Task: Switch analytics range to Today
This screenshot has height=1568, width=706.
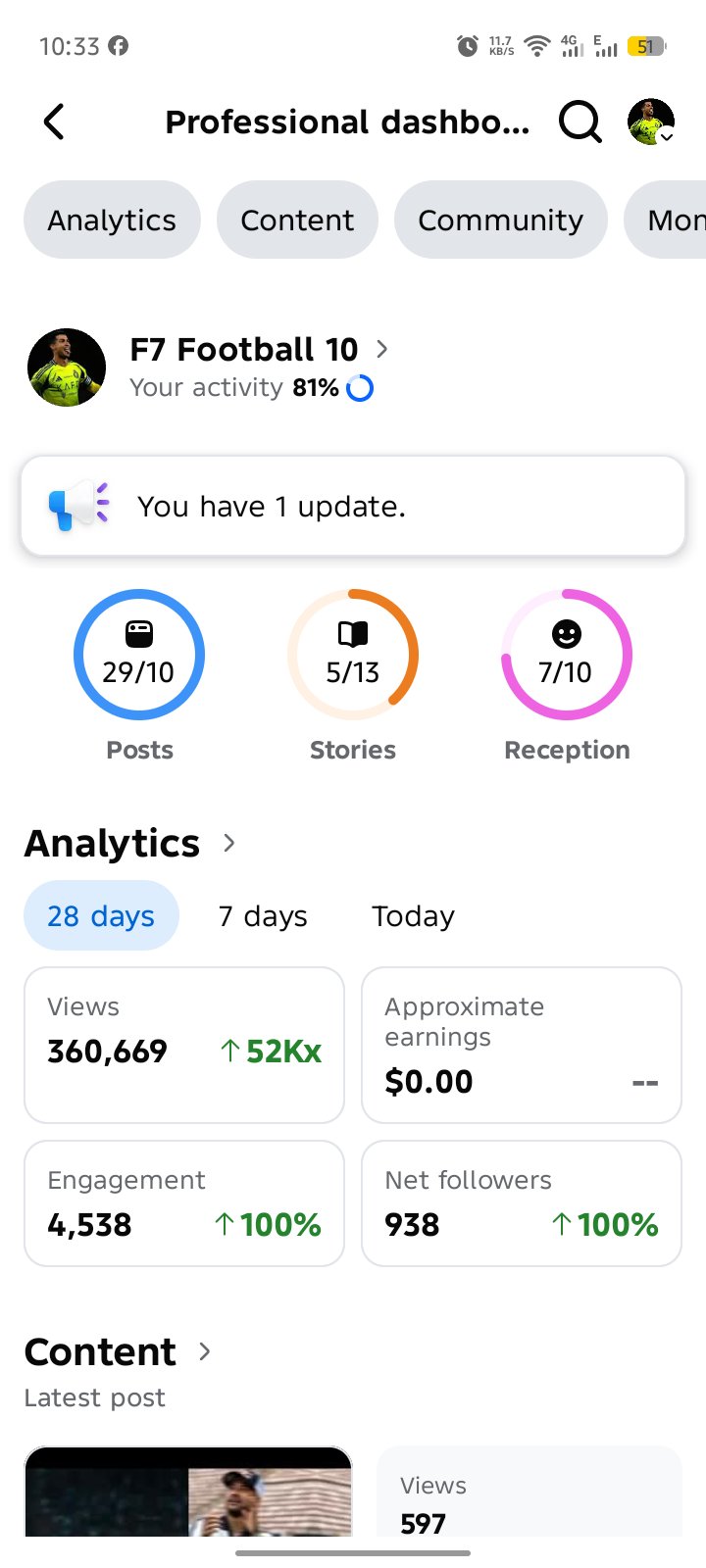Action: (413, 916)
